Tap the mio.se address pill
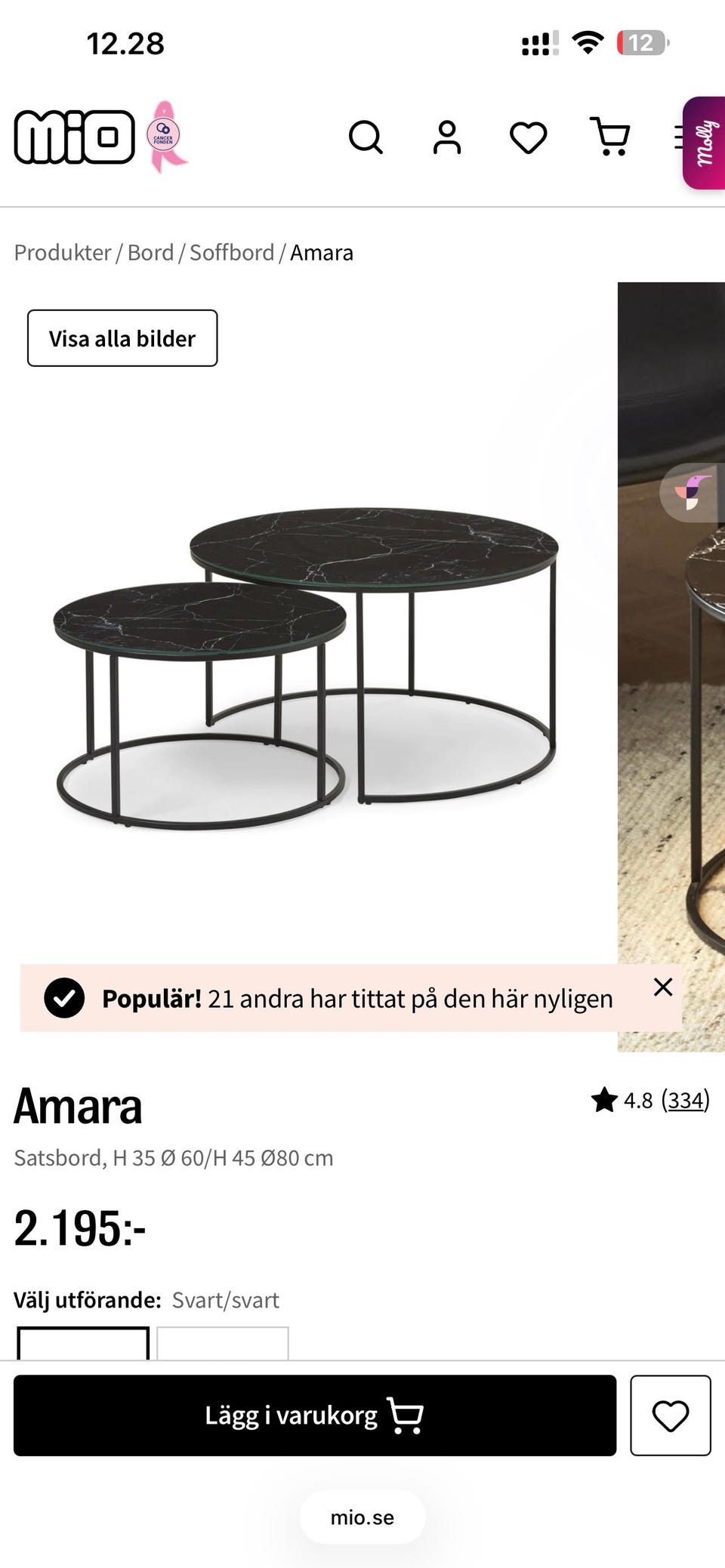Screen dimensions: 725x1568 (x=362, y=1517)
